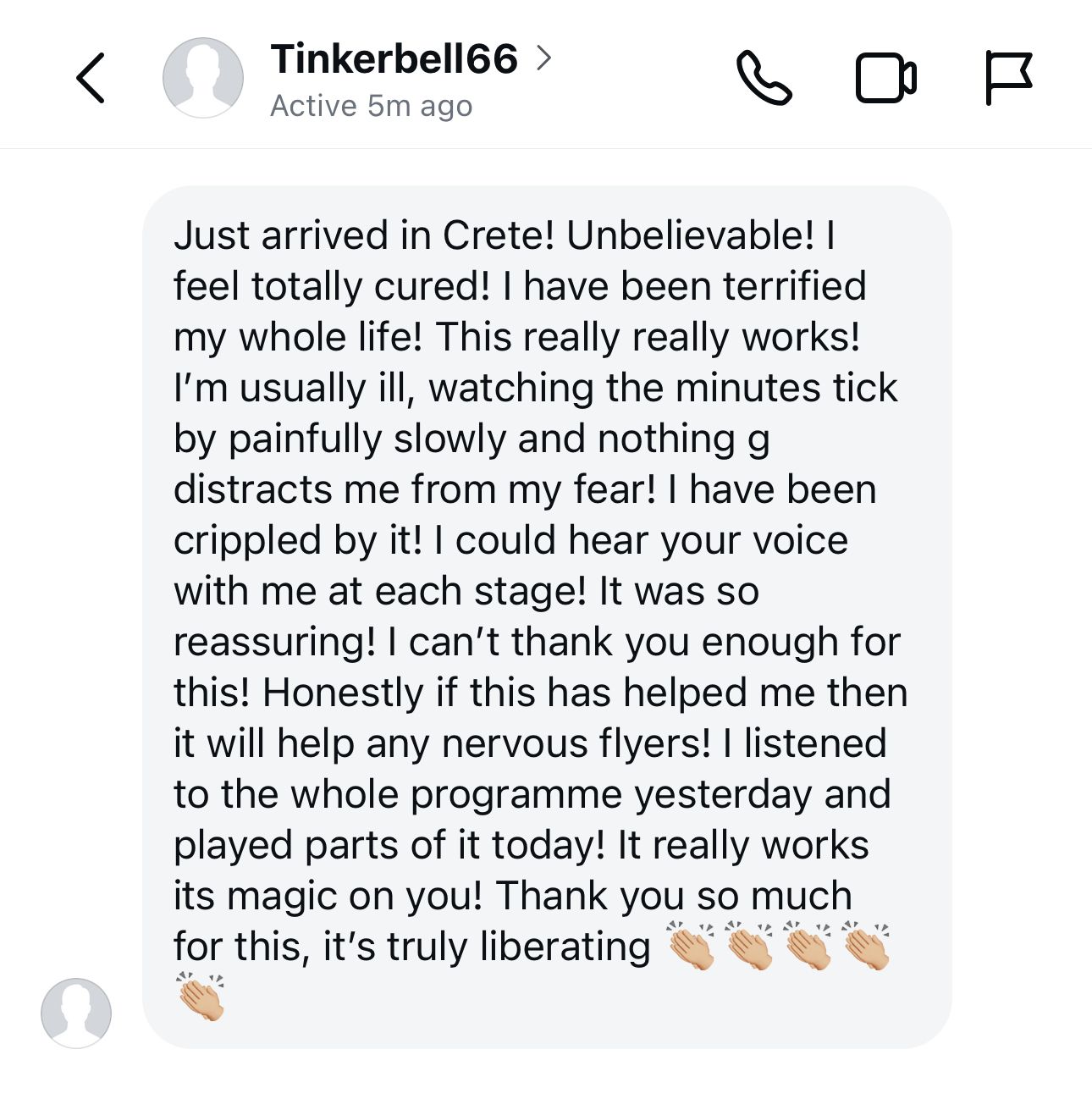Start a voice call with Tinkerbell66
Image resolution: width=1092 pixels, height=1099 pixels.
coord(764,78)
